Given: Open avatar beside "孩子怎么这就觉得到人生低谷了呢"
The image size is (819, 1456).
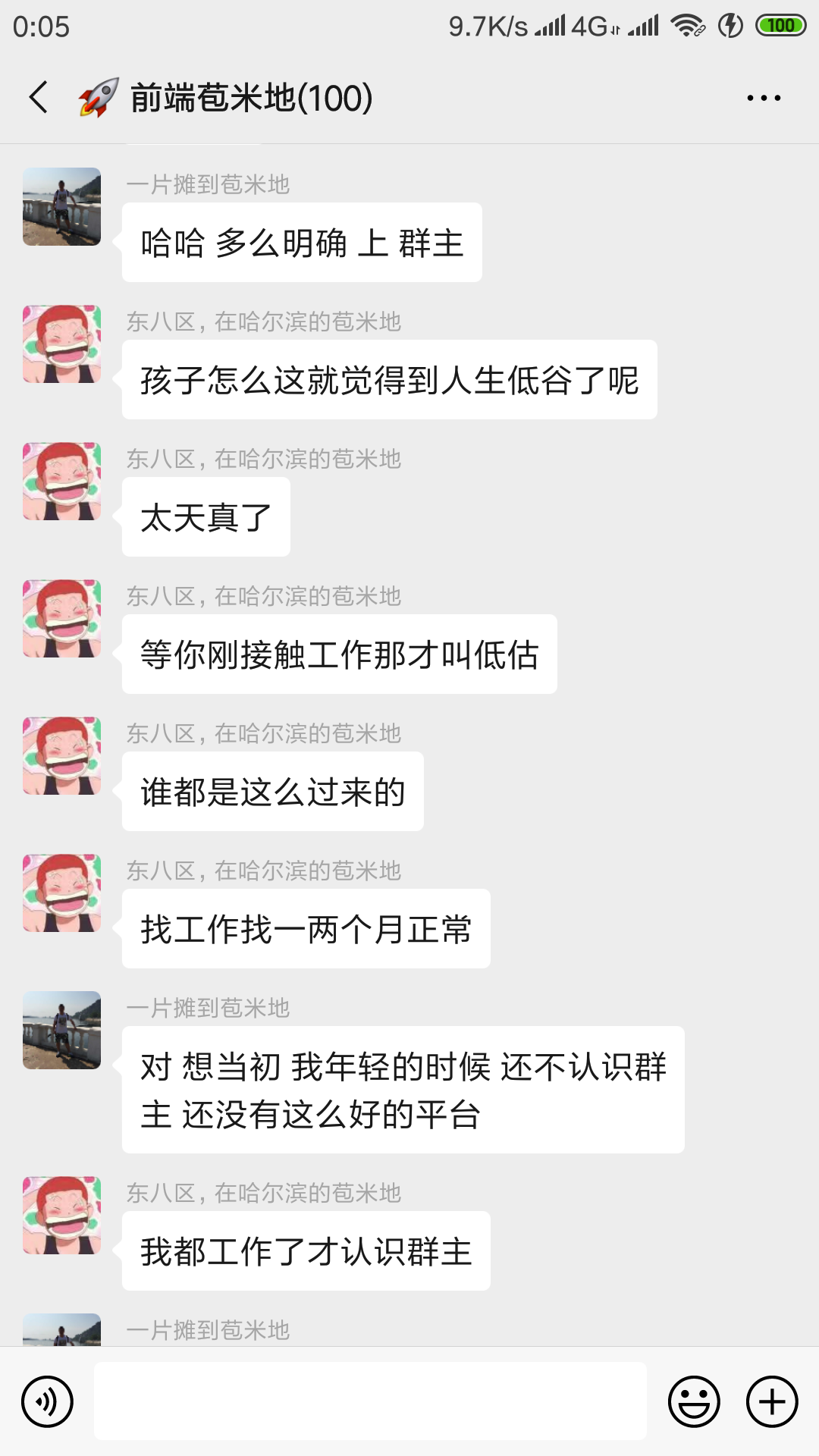Looking at the screenshot, I should pyautogui.click(x=61, y=344).
